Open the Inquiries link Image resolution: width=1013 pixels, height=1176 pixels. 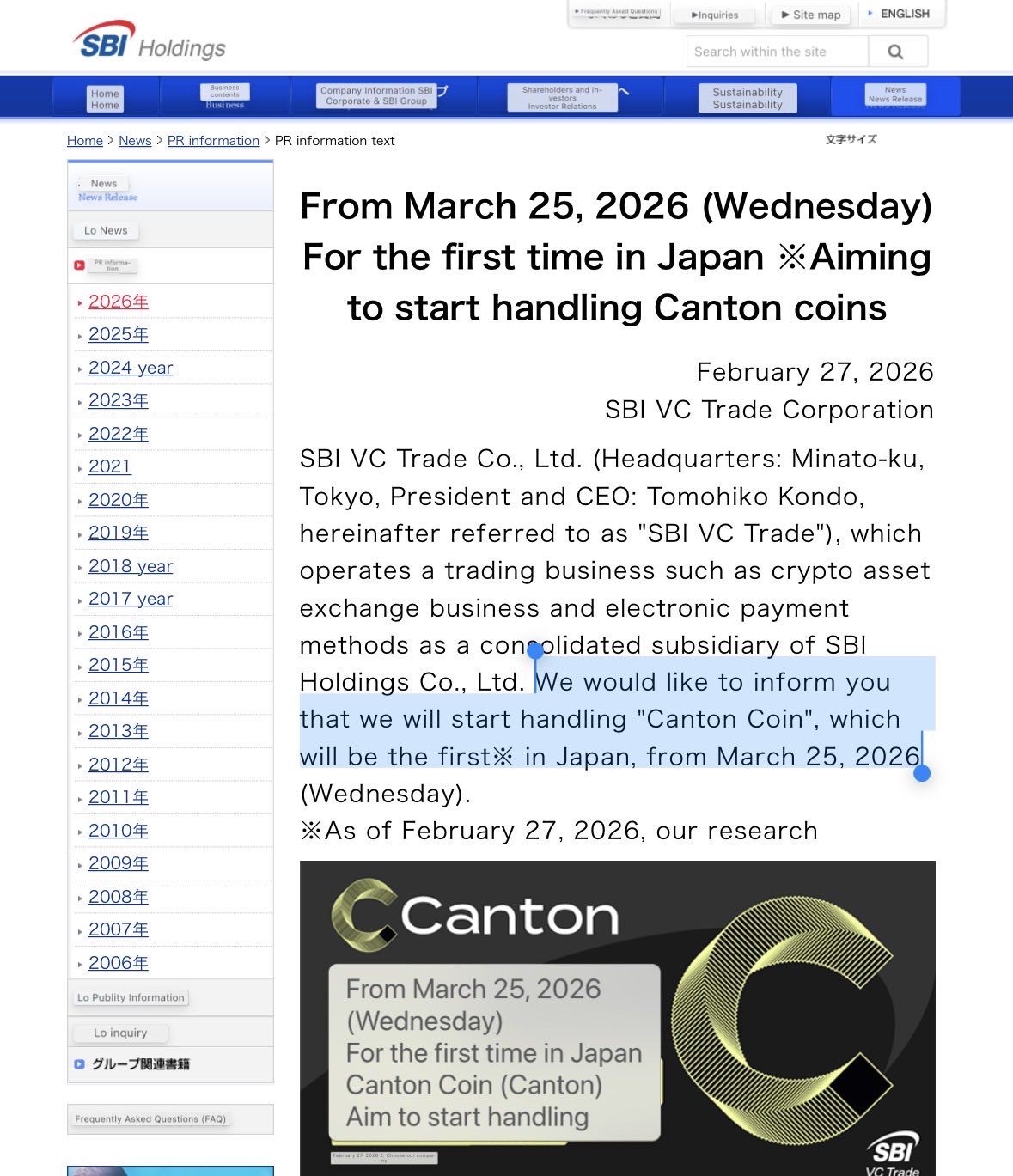coord(716,15)
